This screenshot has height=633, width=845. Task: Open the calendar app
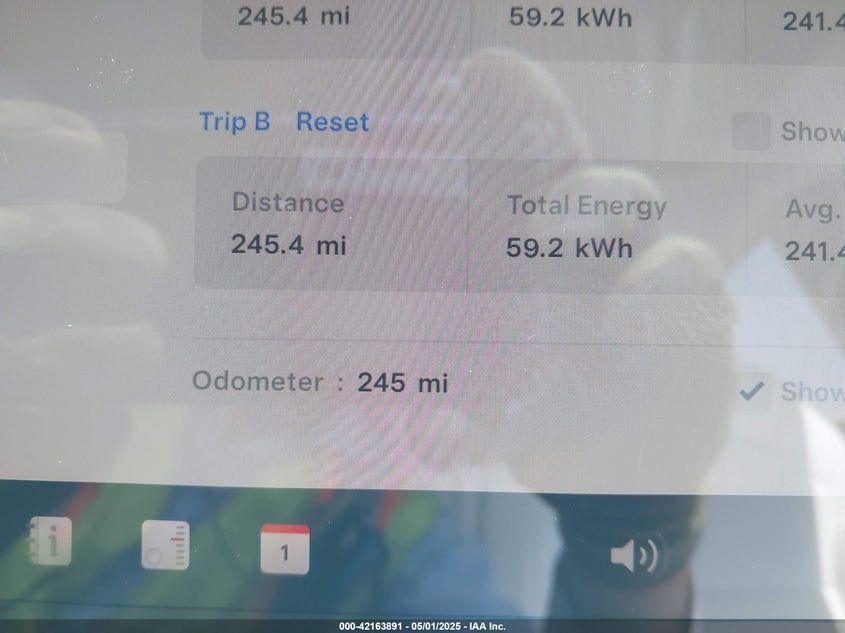coord(285,549)
